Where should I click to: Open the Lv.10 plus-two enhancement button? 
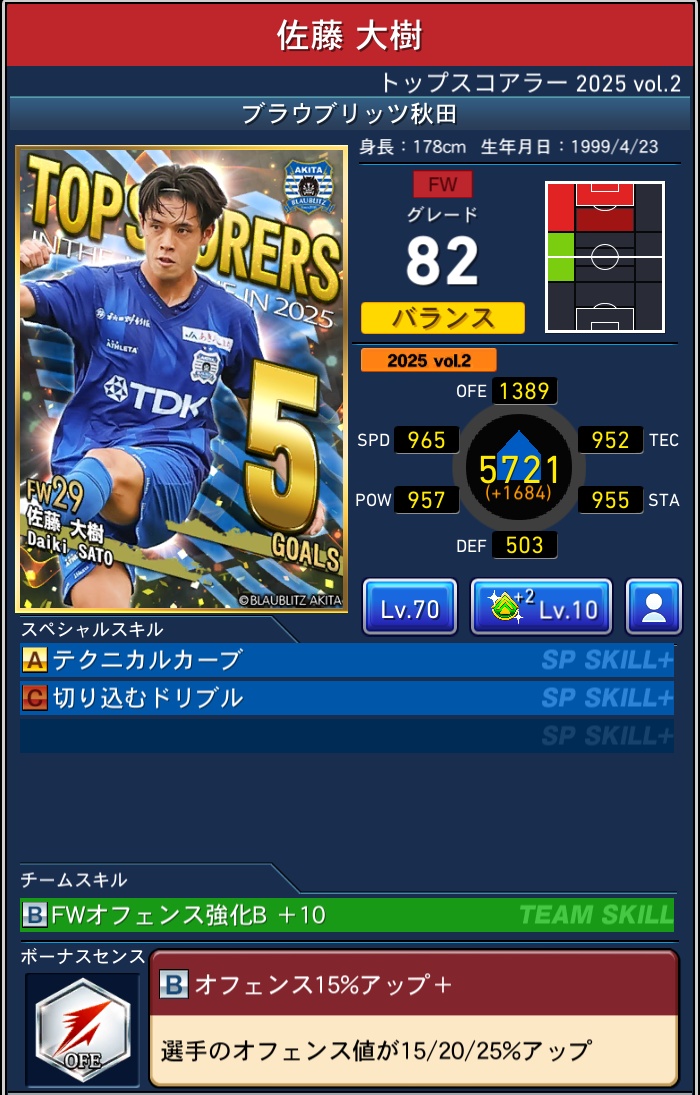pos(541,607)
